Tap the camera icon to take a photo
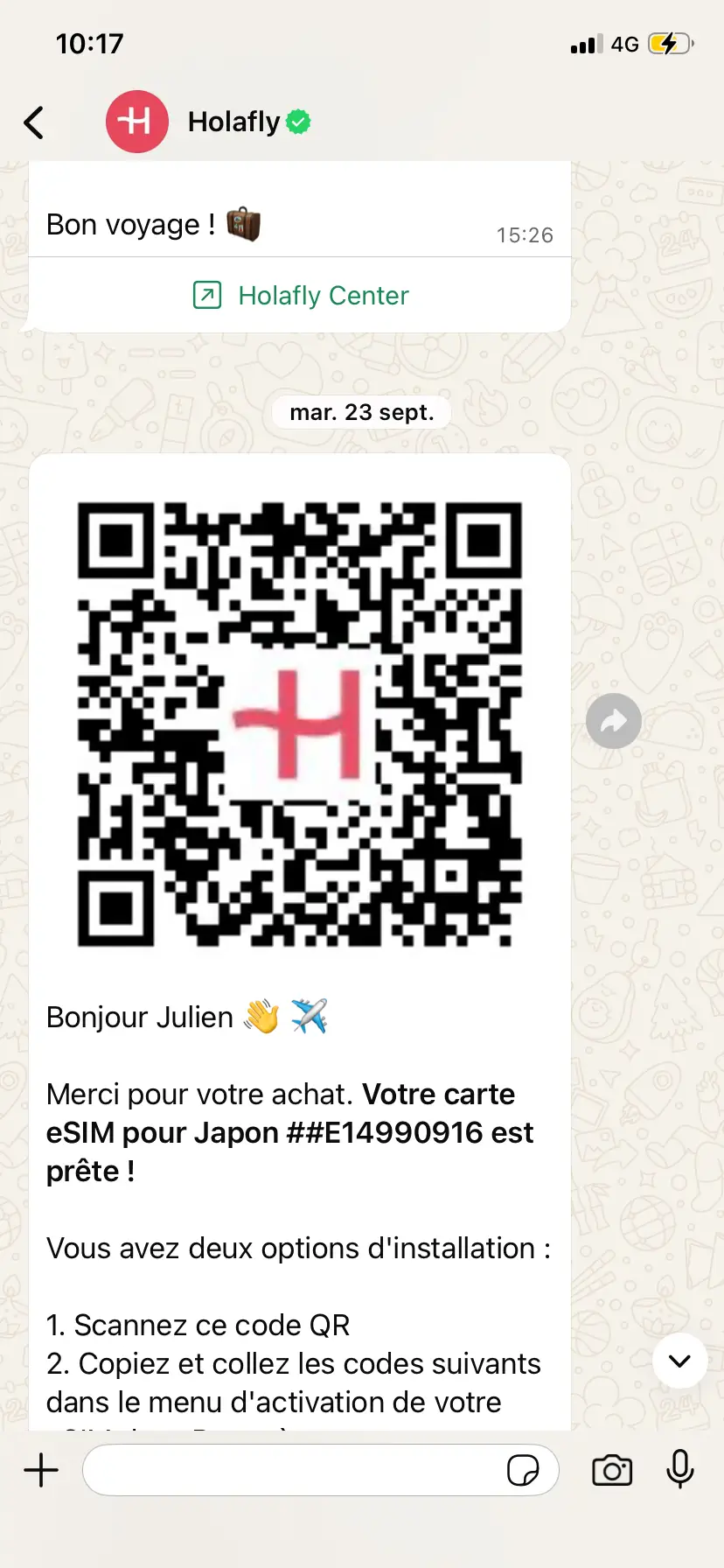Viewport: 724px width, 1568px height. pyautogui.click(x=611, y=1470)
